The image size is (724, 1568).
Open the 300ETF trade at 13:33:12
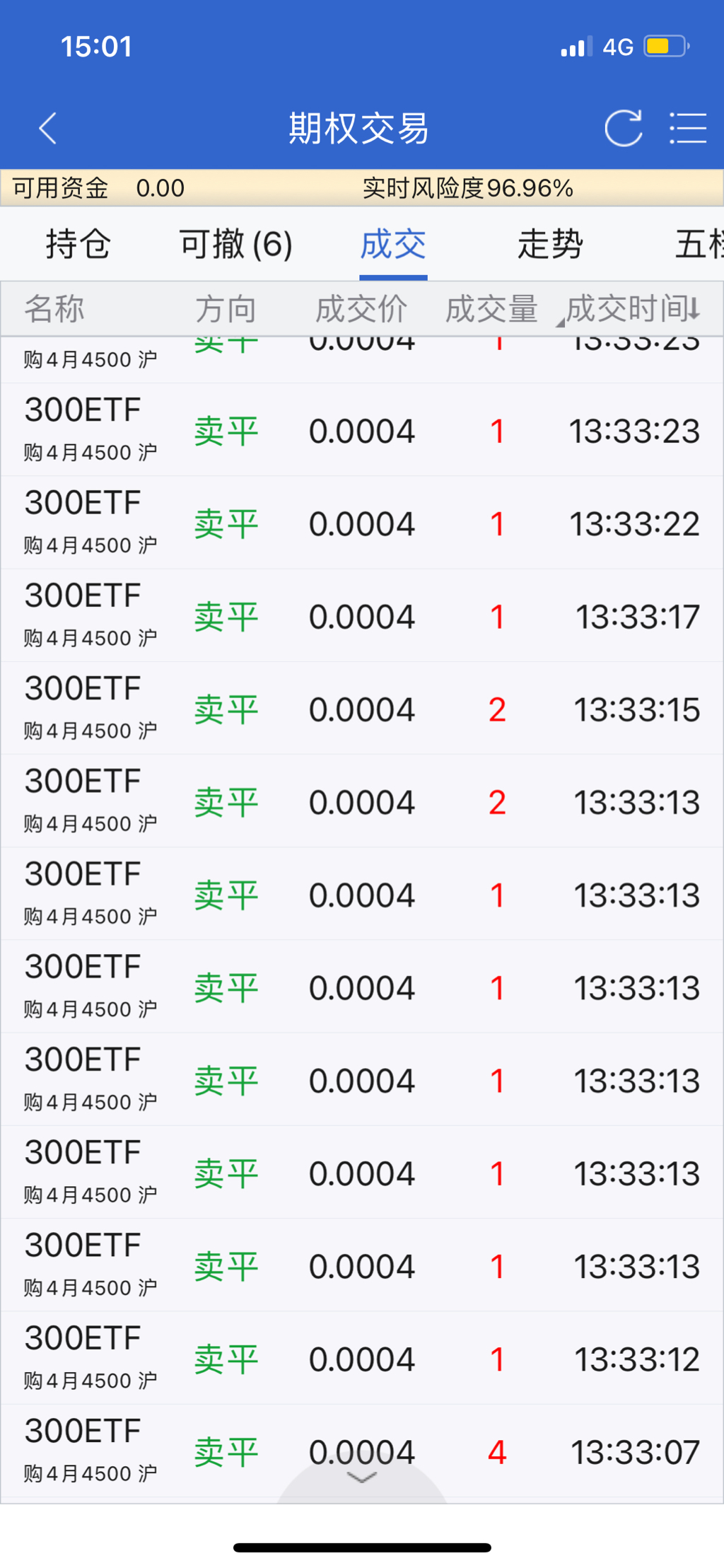(362, 1359)
